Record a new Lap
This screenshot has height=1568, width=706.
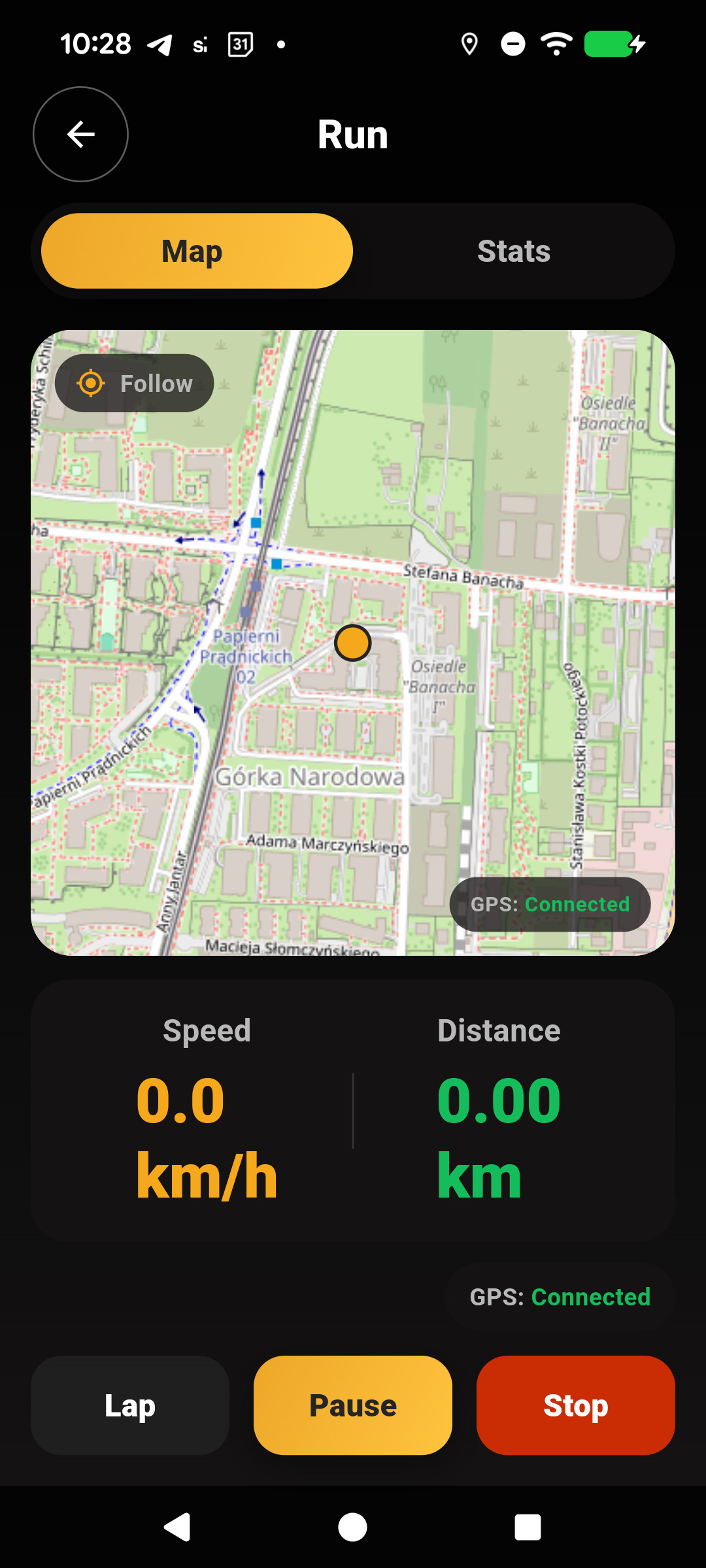pyautogui.click(x=130, y=1405)
